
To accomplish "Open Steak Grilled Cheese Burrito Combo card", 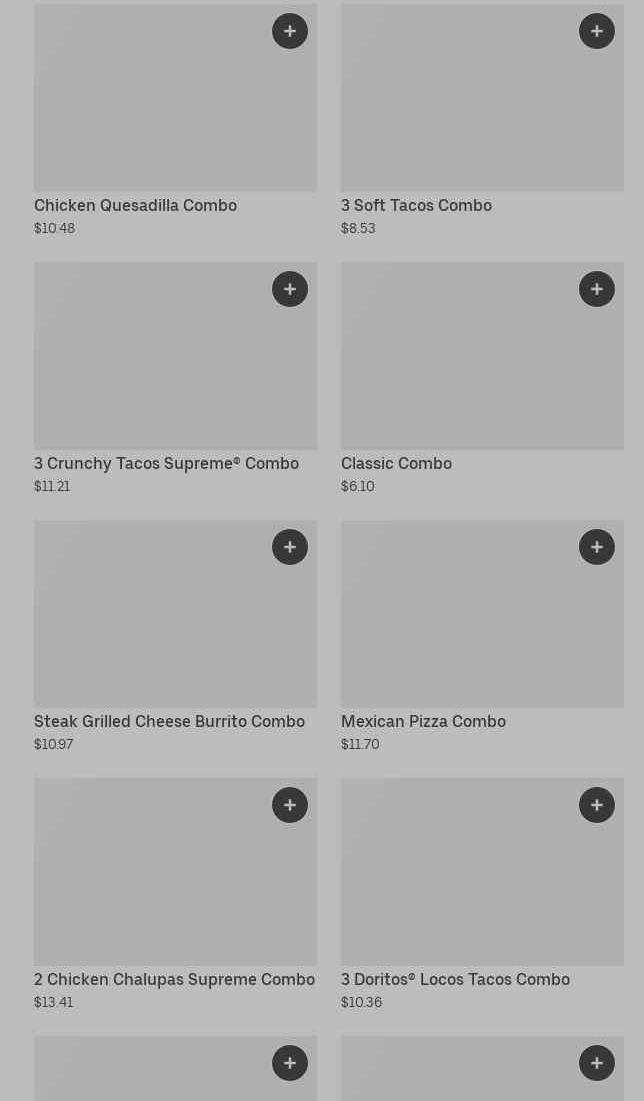I will pyautogui.click(x=150, y=628).
